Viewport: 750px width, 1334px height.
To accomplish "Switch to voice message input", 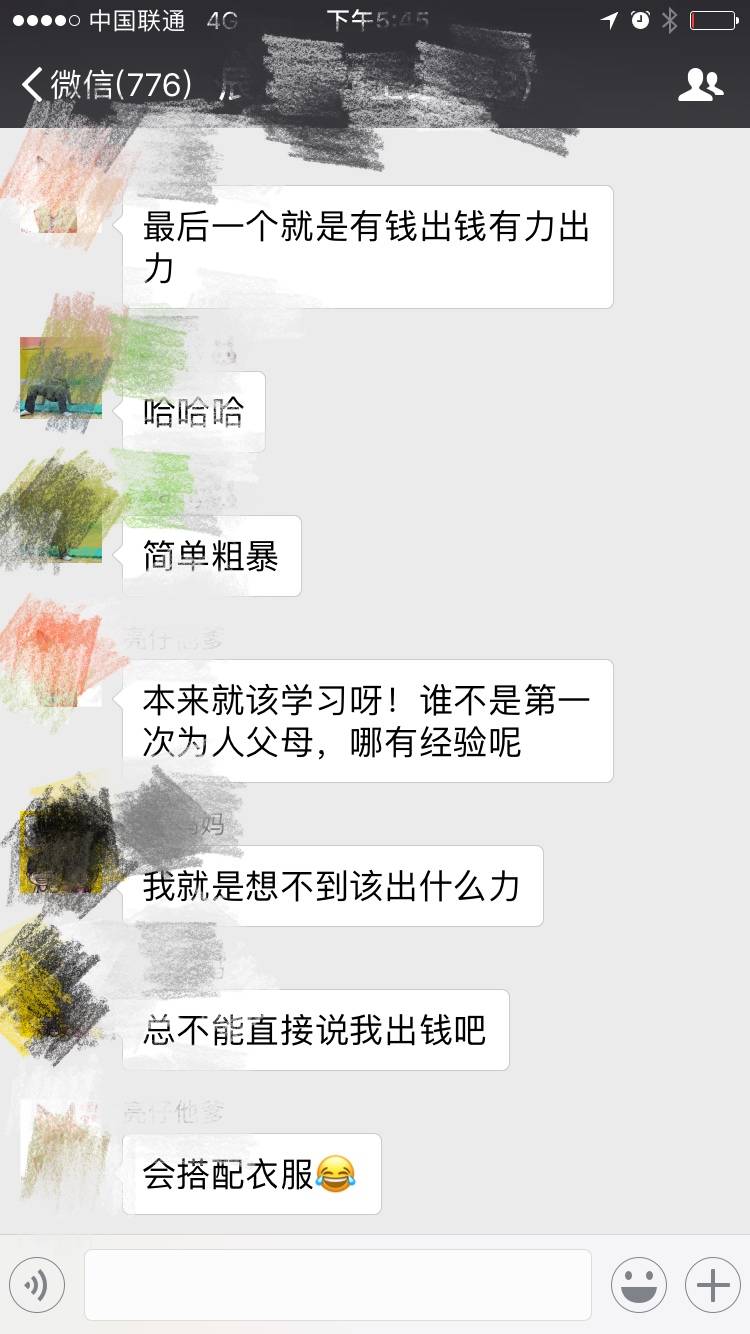I will coord(37,1285).
